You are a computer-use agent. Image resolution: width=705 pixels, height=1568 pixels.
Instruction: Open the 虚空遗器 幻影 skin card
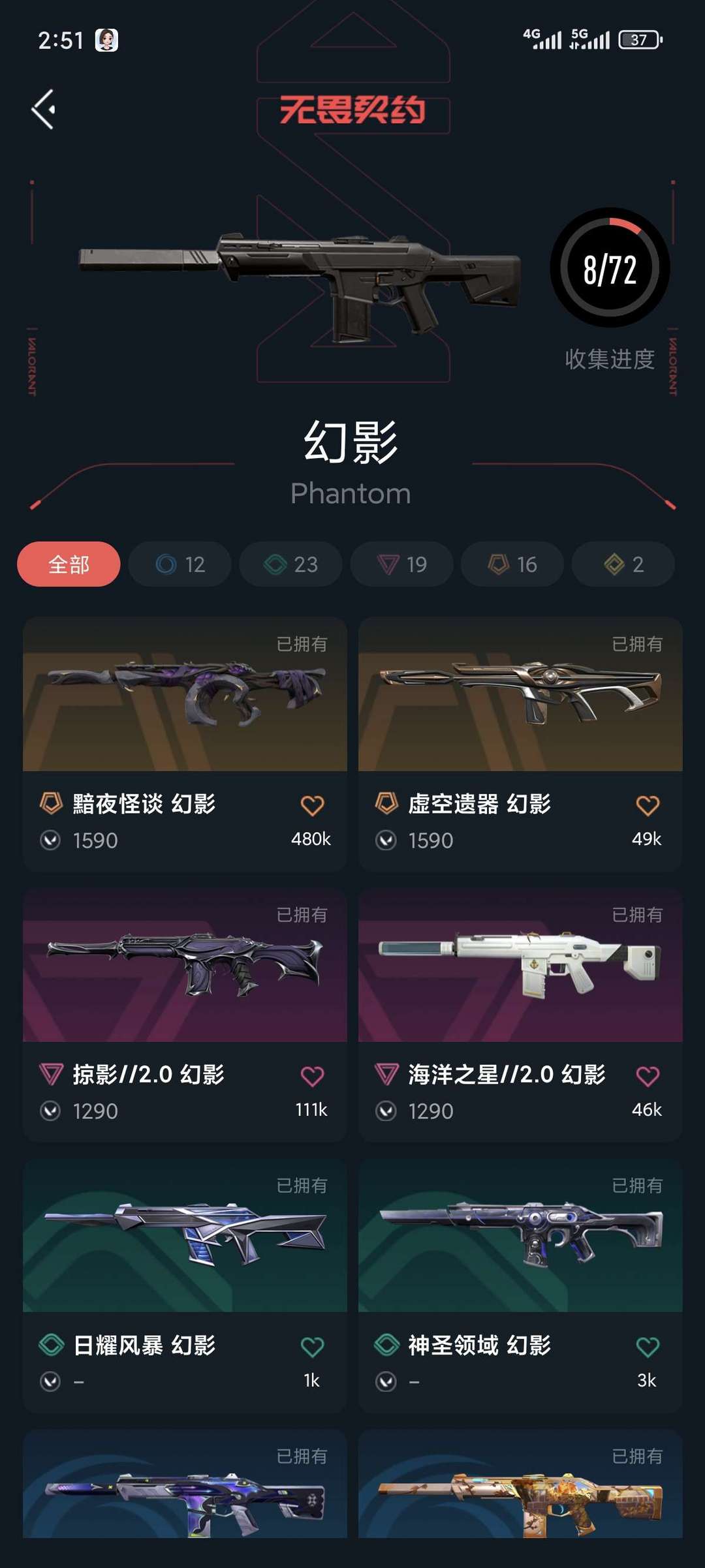pyautogui.click(x=520, y=744)
